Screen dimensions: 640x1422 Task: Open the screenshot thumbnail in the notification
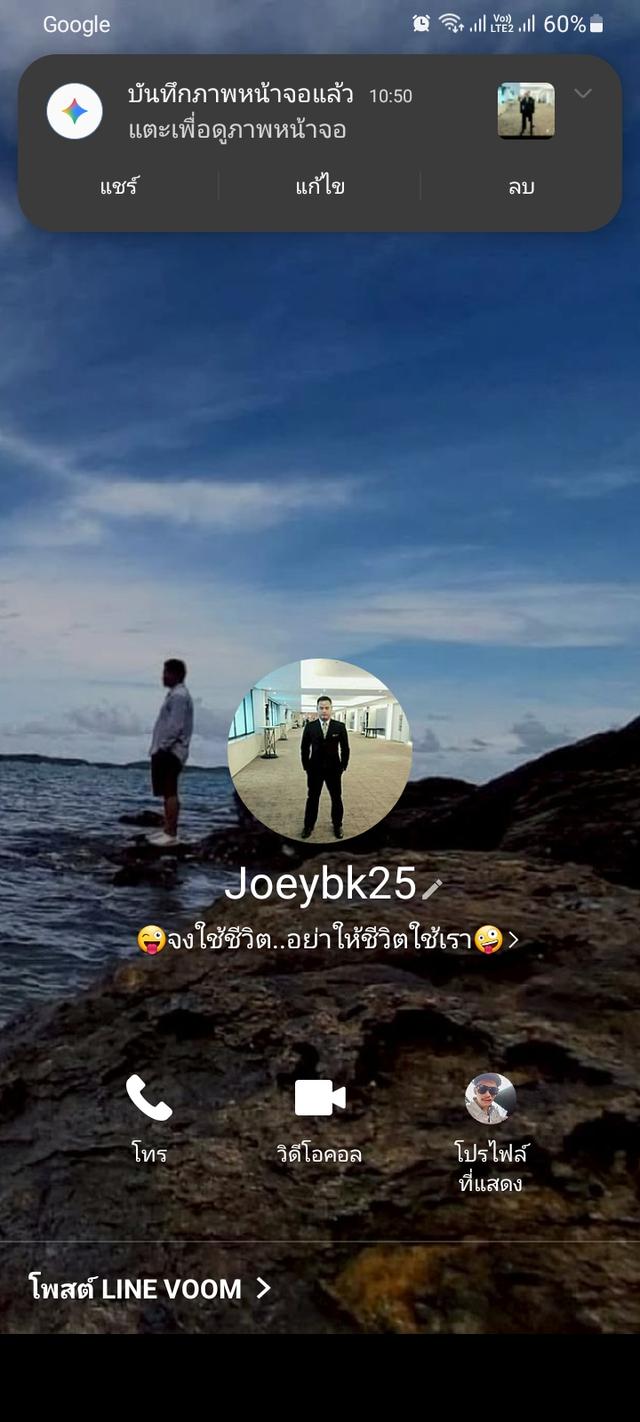526,110
